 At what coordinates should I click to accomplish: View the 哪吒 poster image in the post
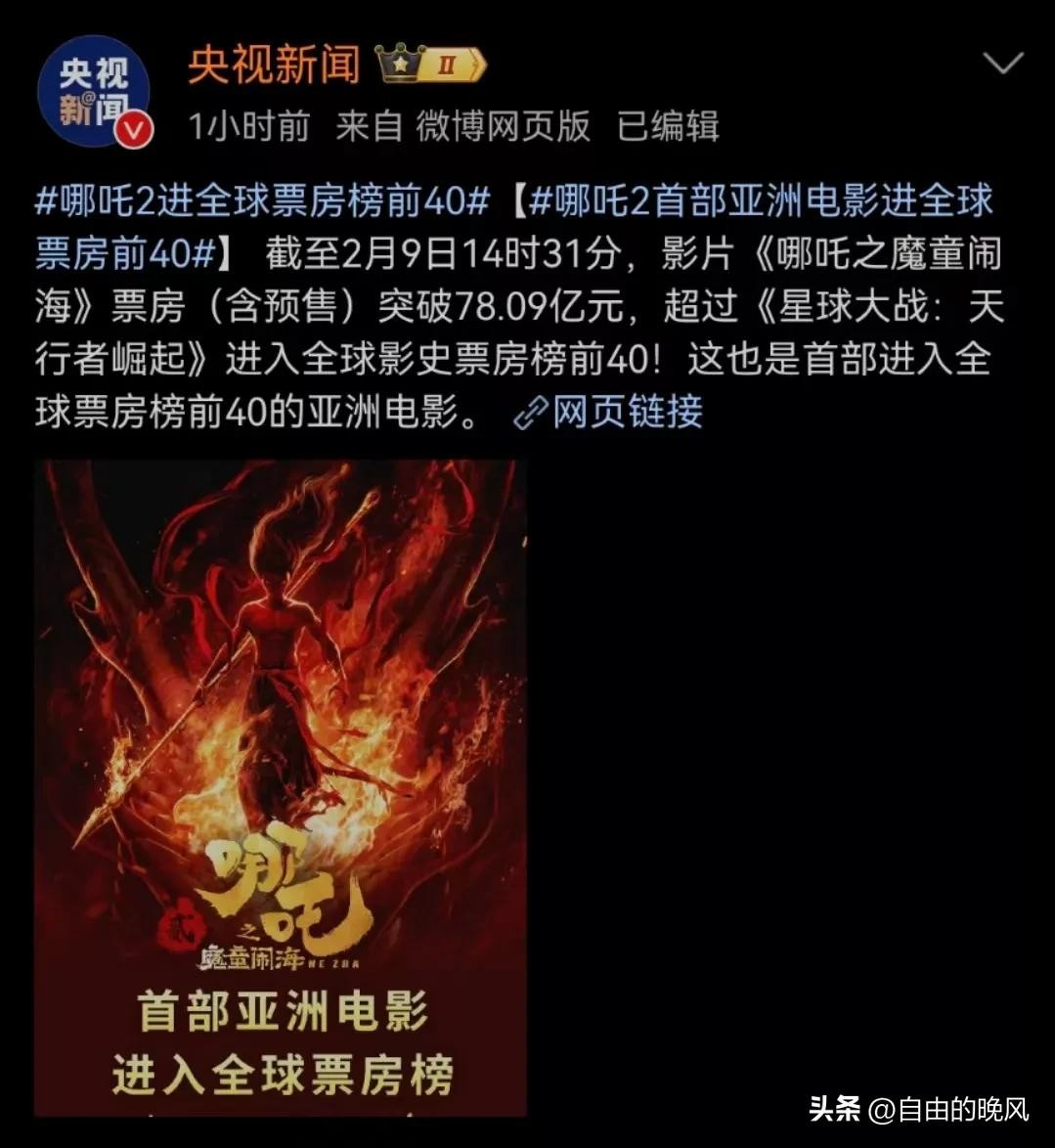(x=281, y=787)
